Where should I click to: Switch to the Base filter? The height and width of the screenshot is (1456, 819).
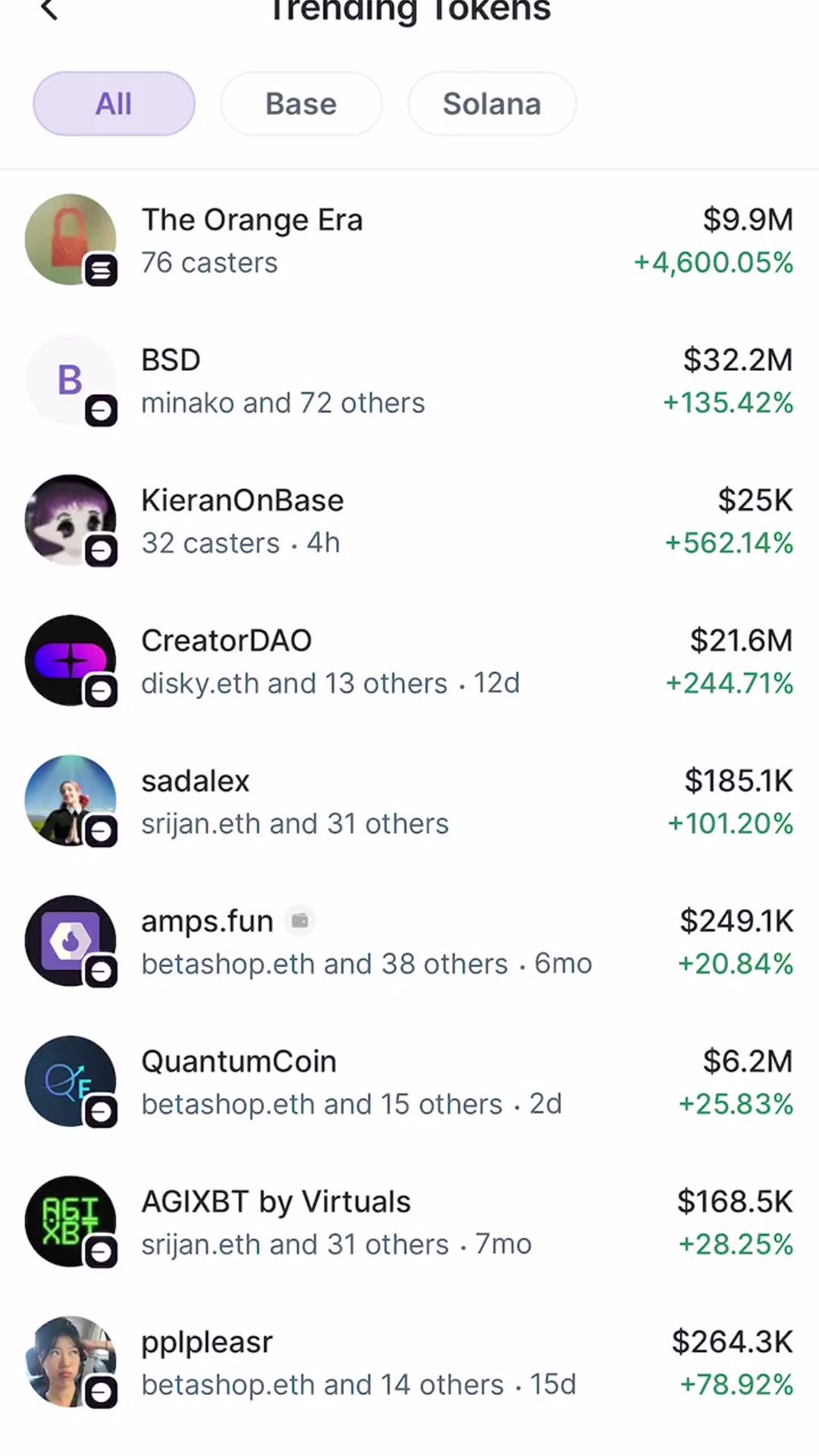tap(301, 104)
